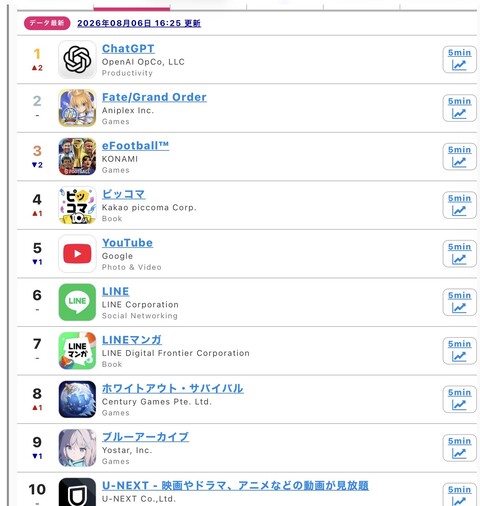Open the ピッコマ app link
This screenshot has width=480, height=506.
pyautogui.click(x=123, y=194)
